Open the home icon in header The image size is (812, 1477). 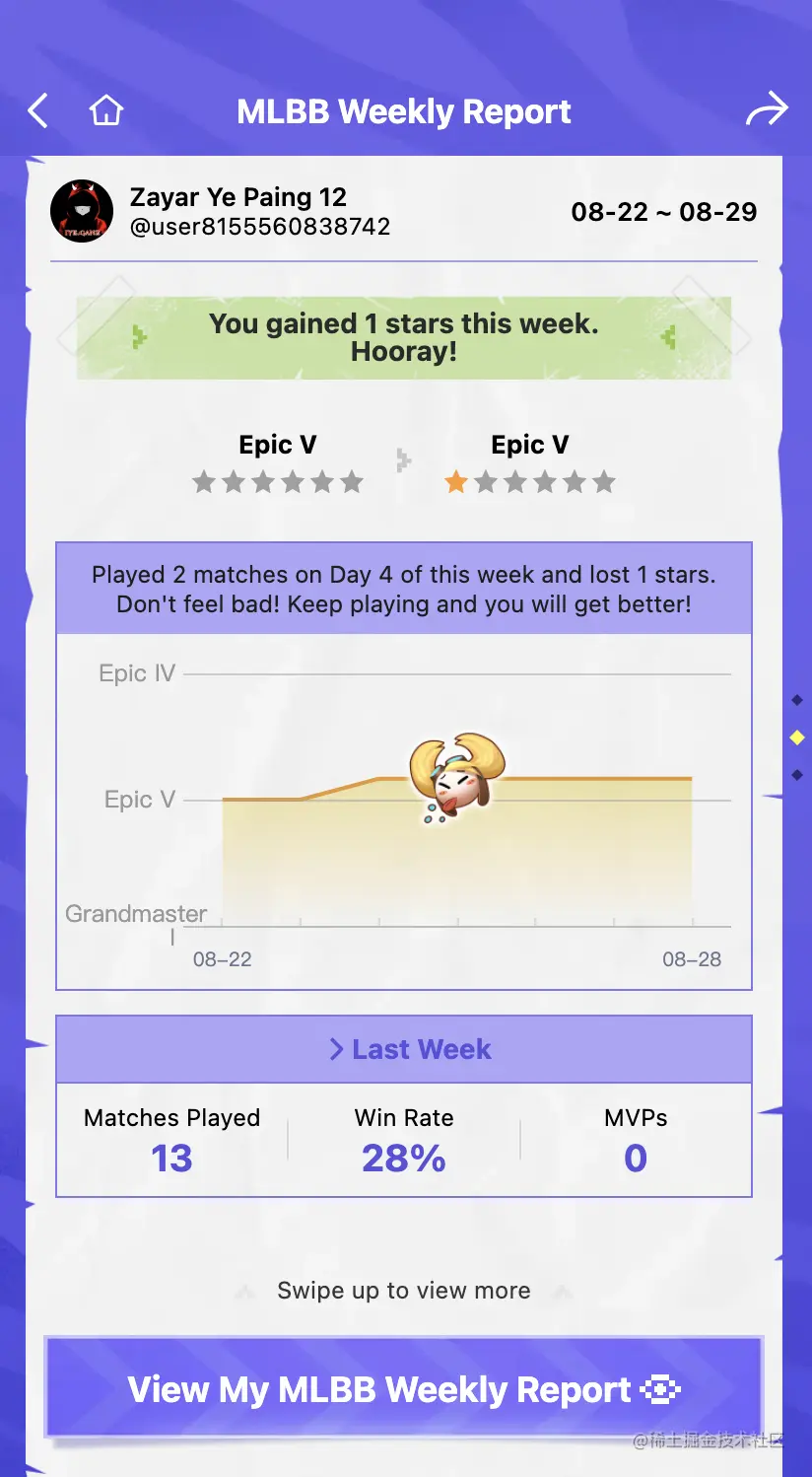click(106, 110)
